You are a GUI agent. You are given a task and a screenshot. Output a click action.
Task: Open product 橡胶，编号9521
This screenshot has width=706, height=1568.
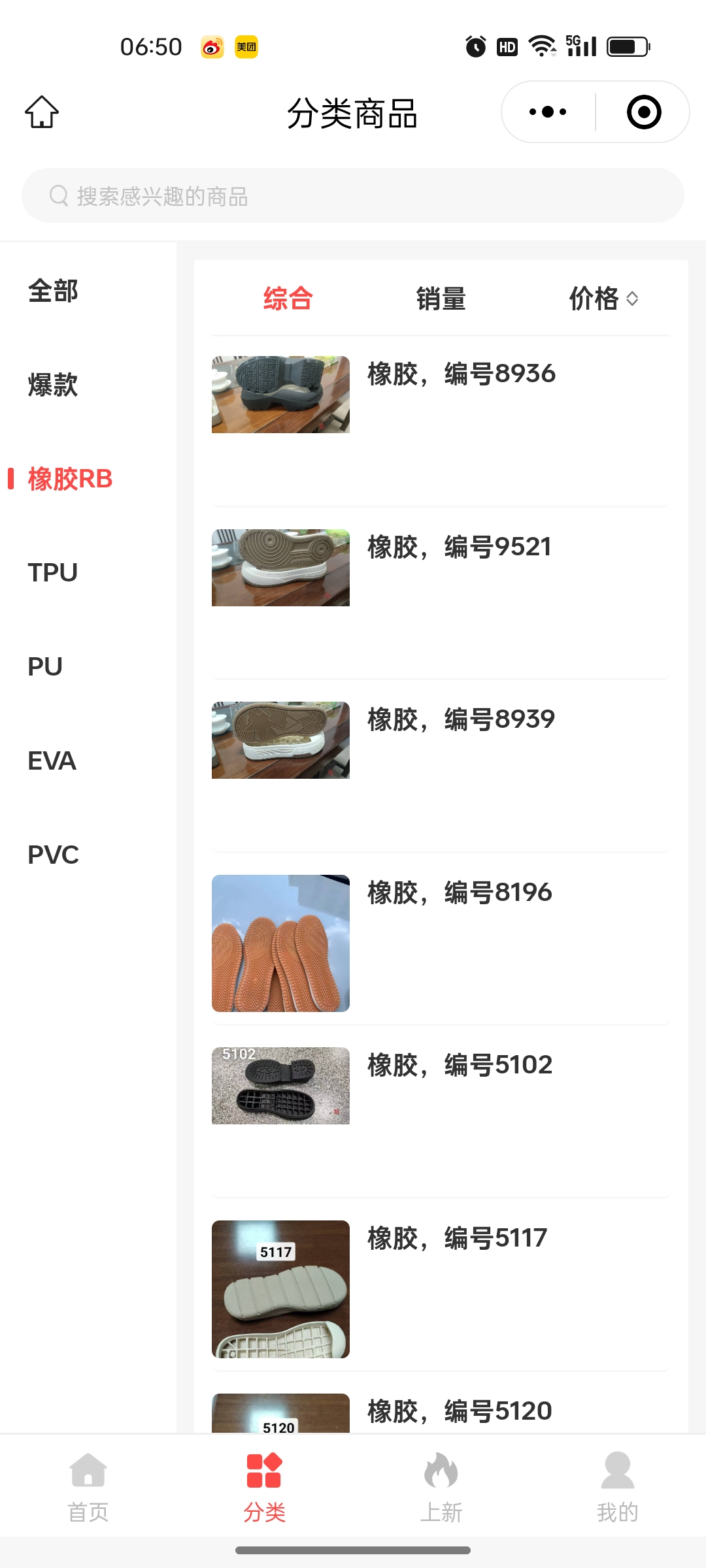(x=441, y=568)
